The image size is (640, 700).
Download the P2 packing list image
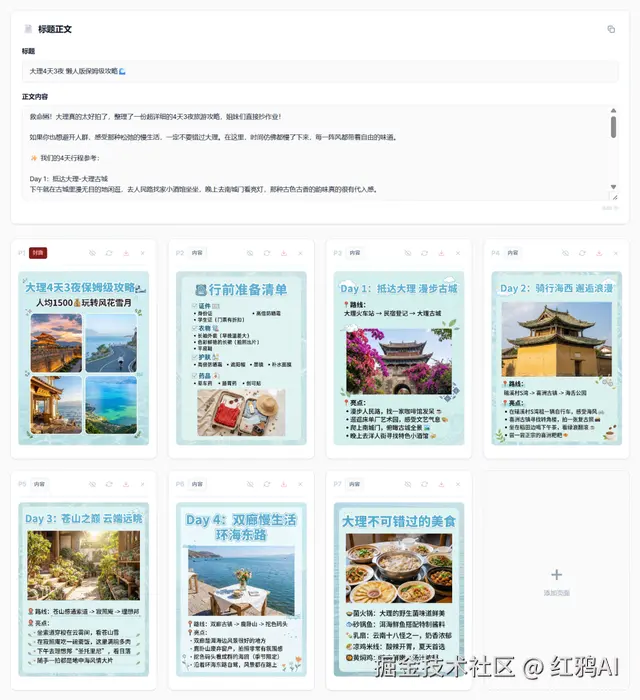(284, 253)
